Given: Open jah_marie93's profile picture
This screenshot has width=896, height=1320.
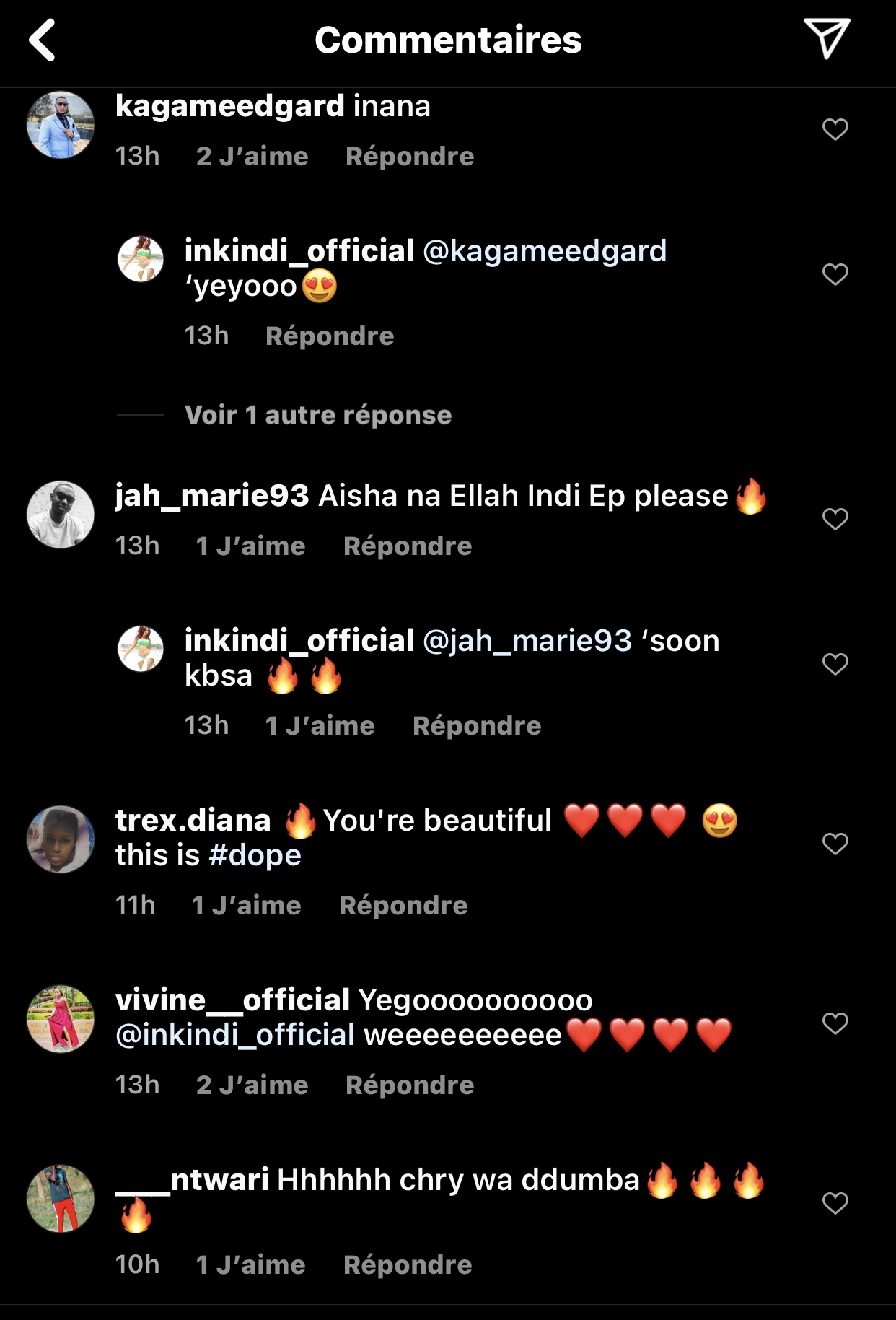Looking at the screenshot, I should pos(61,515).
